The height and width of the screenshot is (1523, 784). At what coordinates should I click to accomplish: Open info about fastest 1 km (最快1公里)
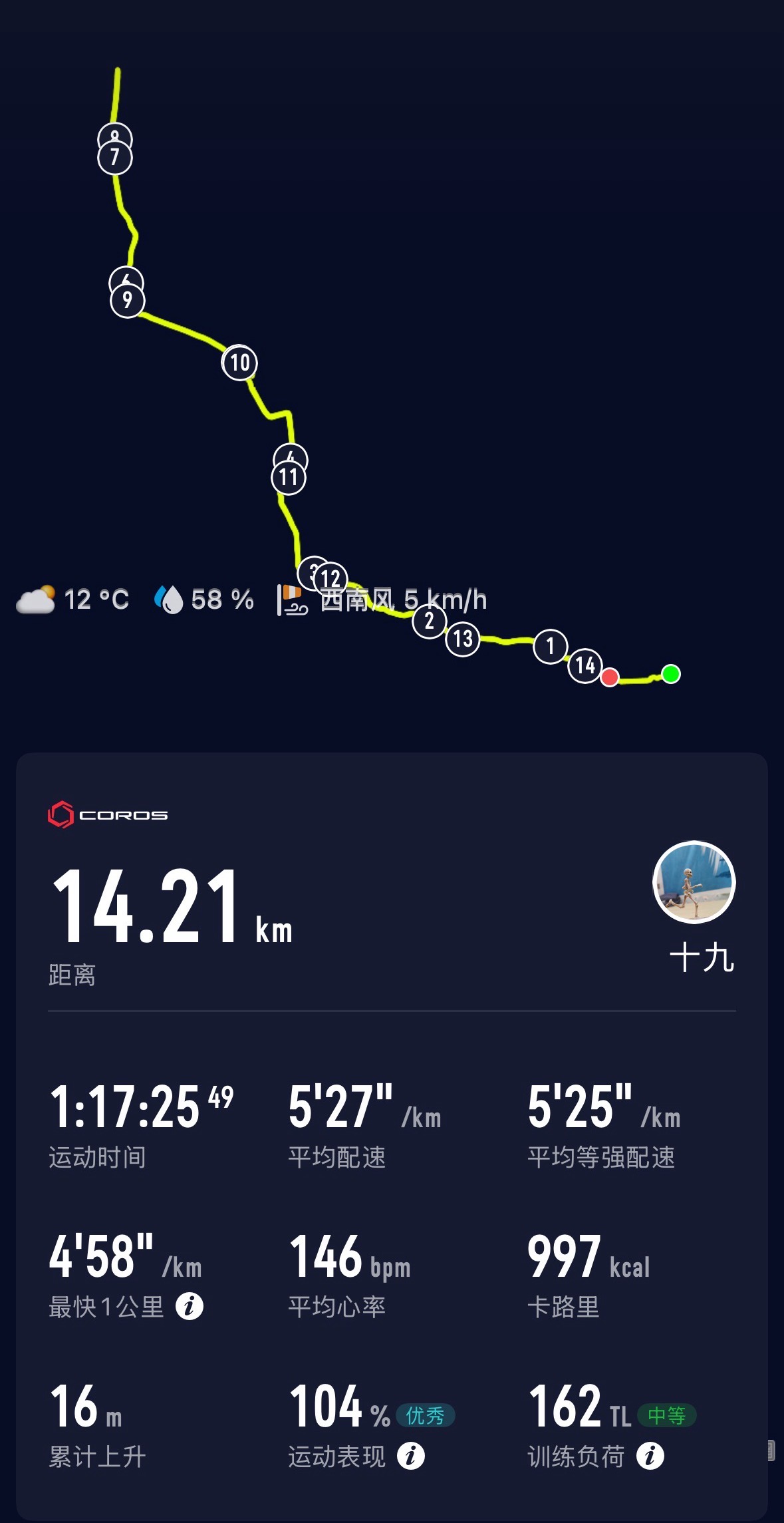[x=190, y=1306]
